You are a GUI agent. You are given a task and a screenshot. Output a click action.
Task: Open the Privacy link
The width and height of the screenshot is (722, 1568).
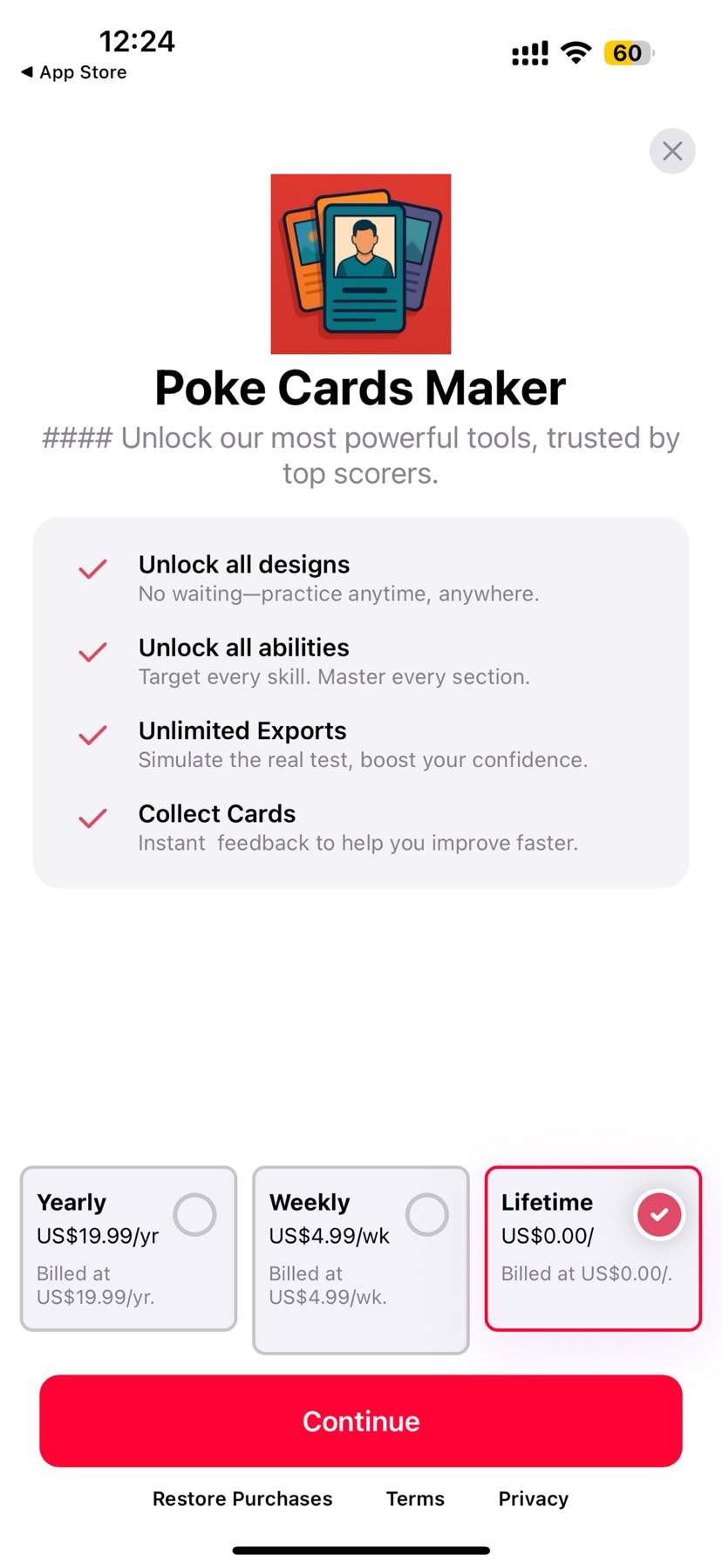(533, 1498)
